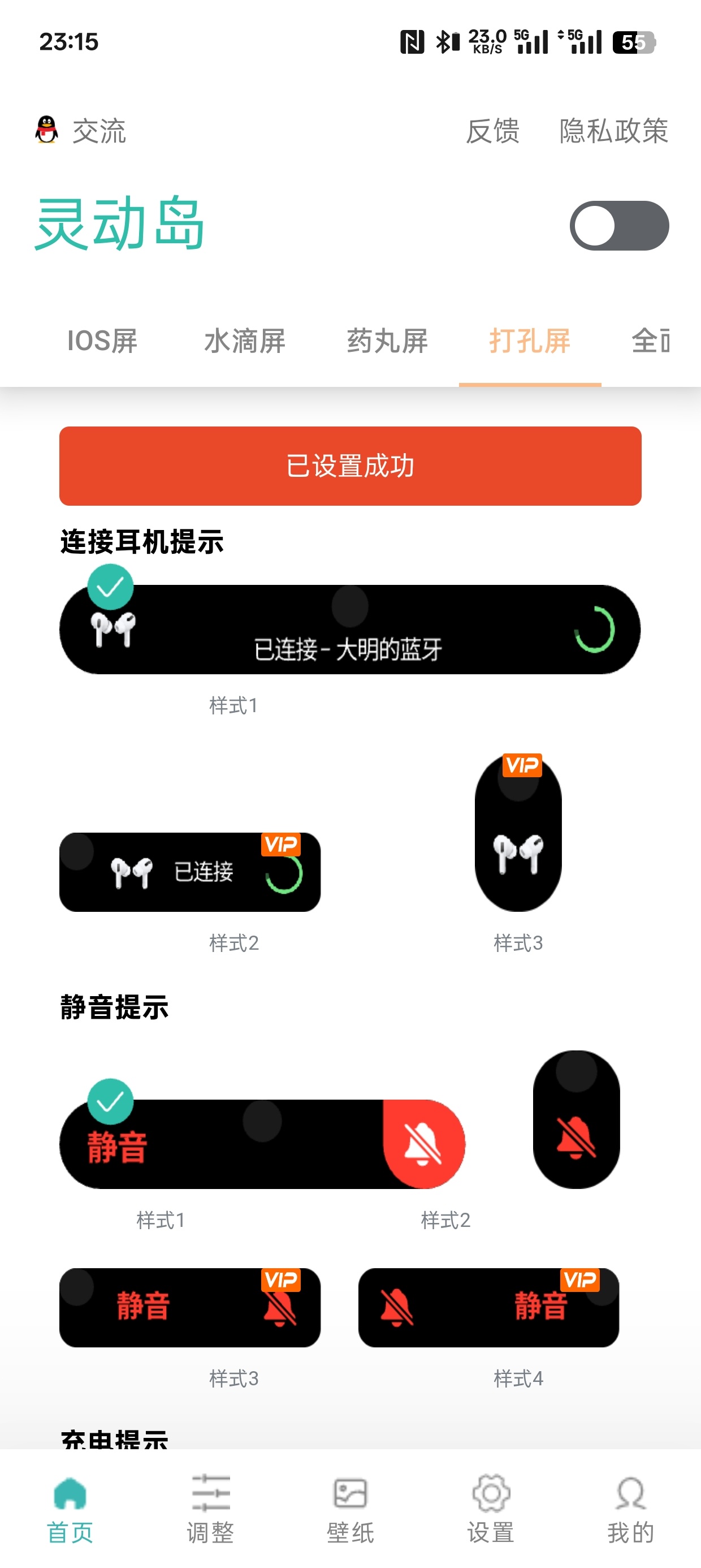
Task: Pick the VIP mute 样式4
Action: 488,1307
